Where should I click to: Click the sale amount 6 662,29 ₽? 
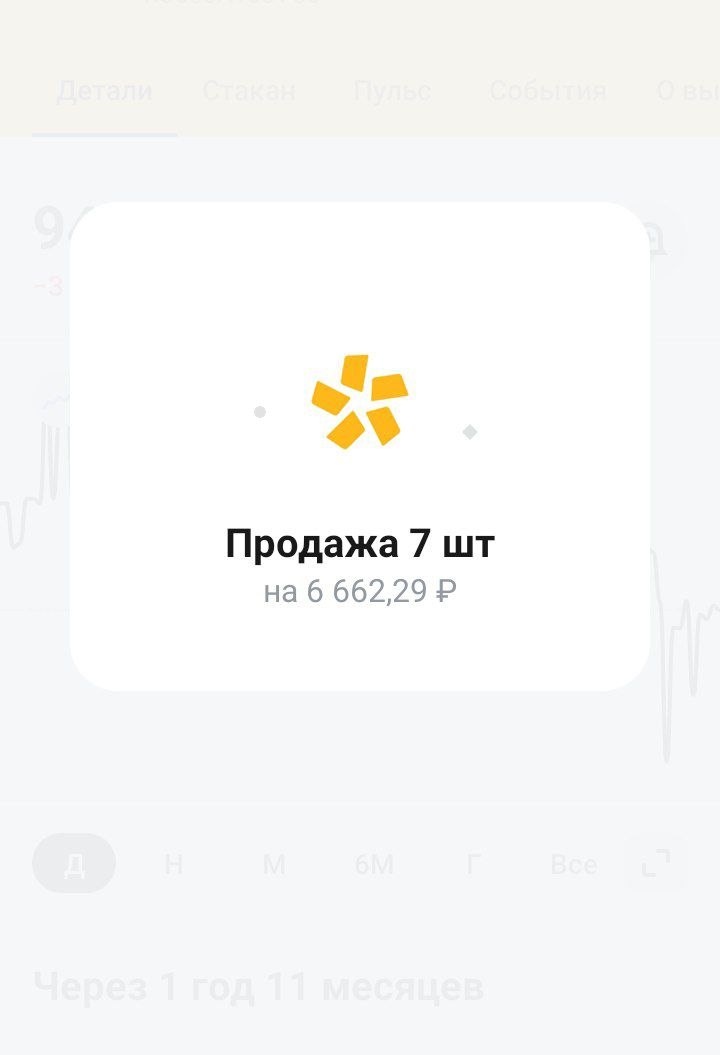click(360, 591)
